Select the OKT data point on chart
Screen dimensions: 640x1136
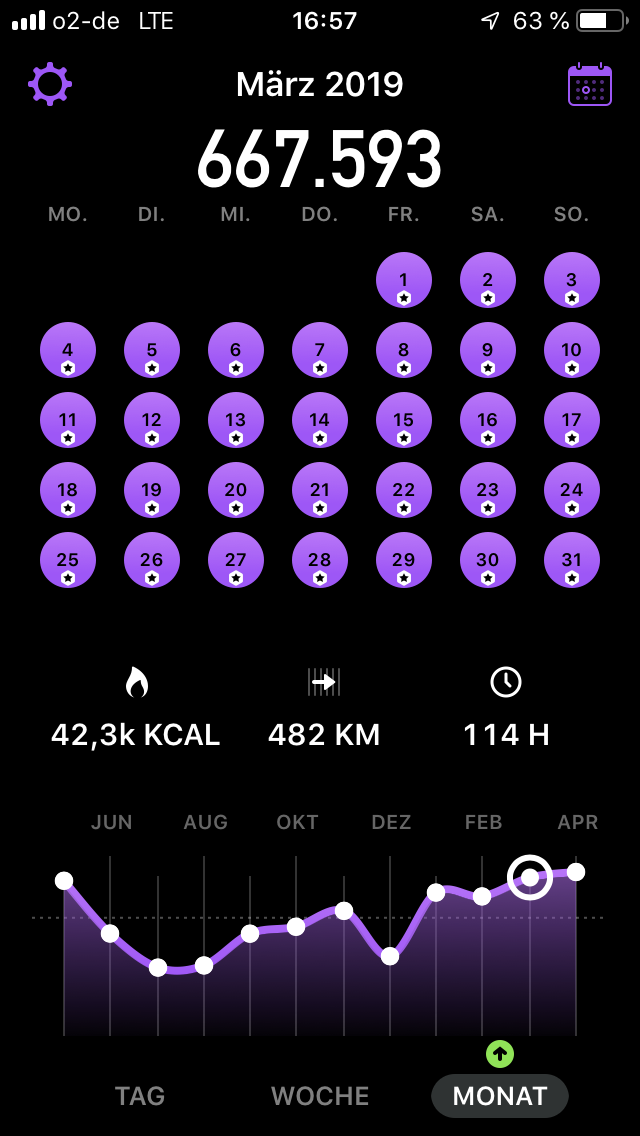(296, 927)
